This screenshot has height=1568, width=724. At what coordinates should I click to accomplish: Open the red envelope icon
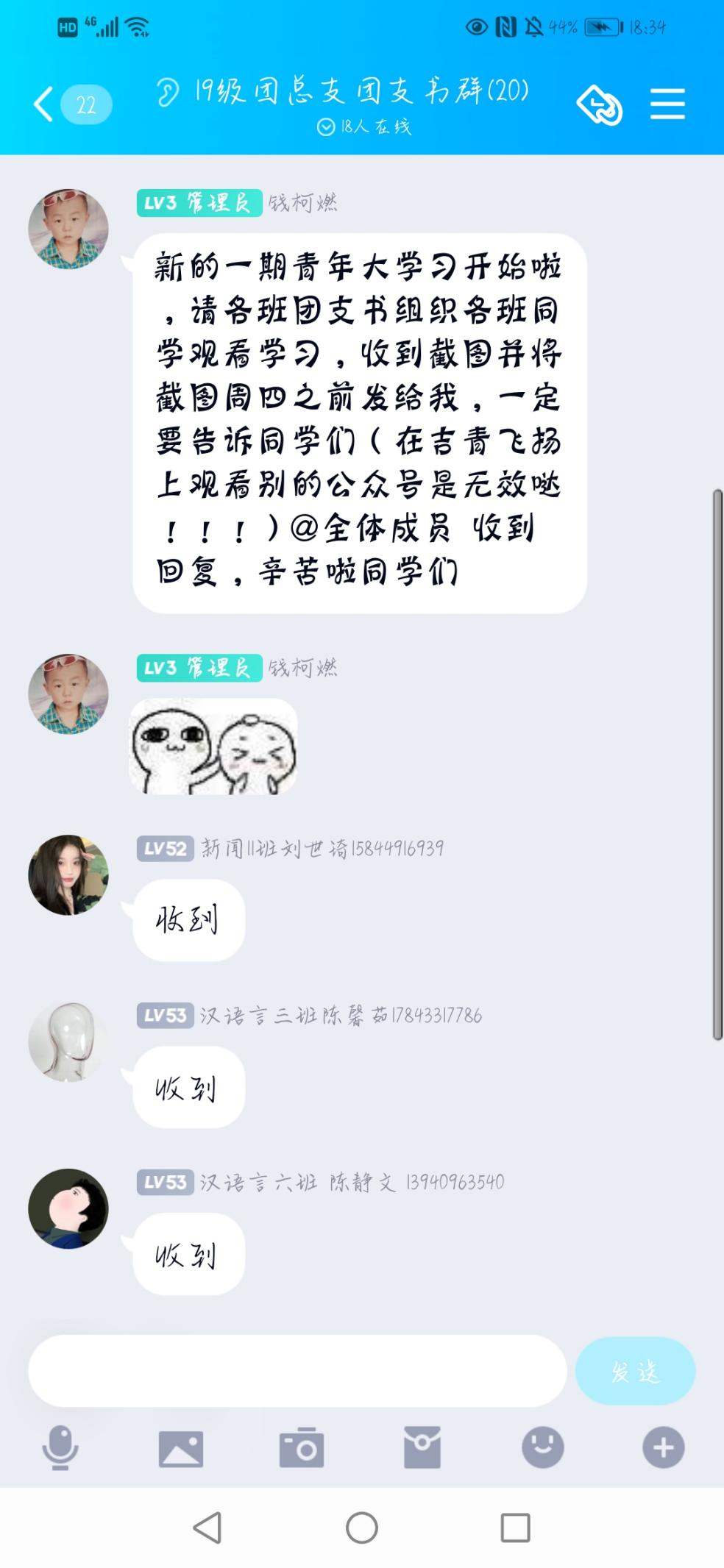click(422, 1447)
